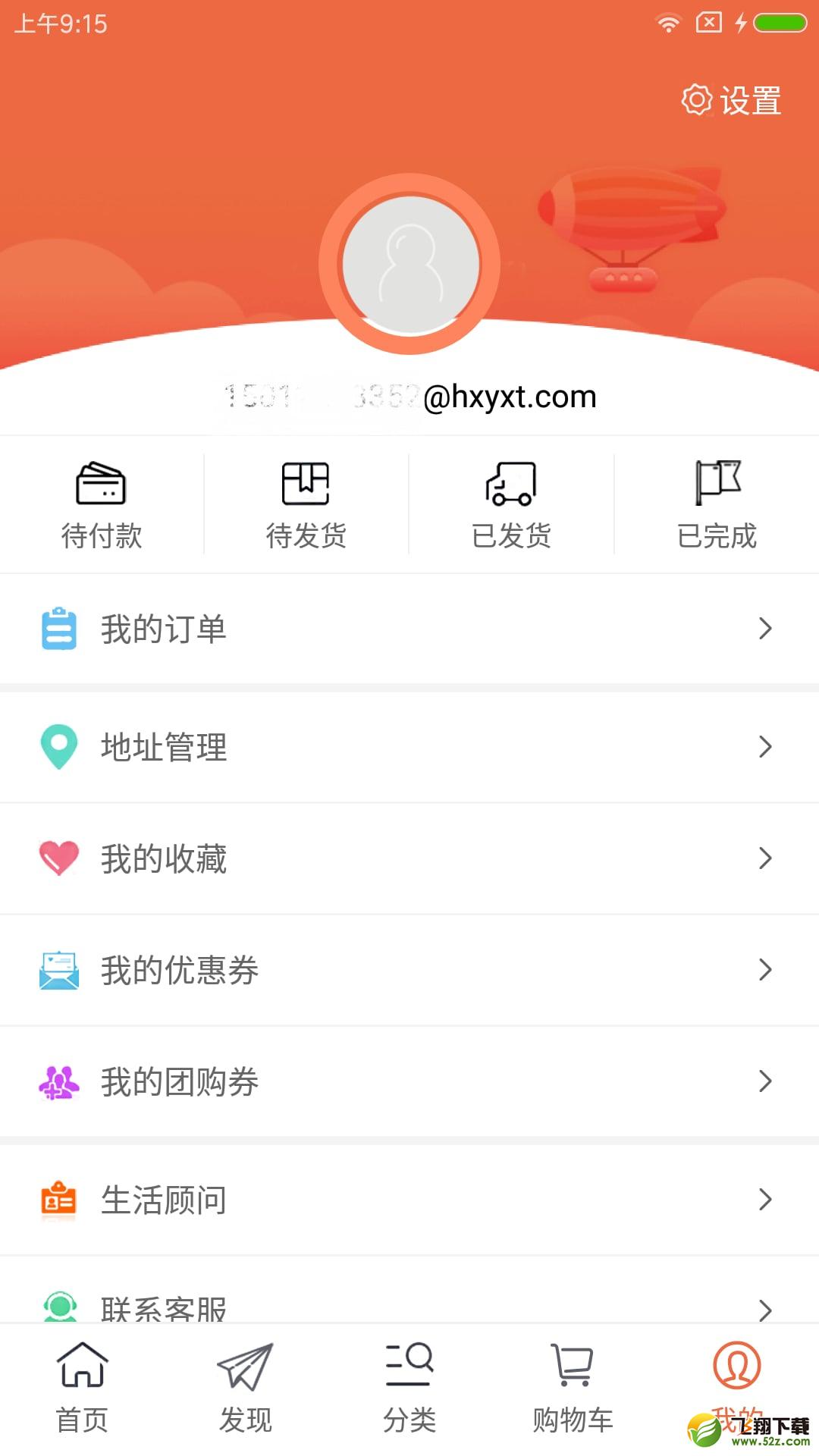Select the 我的 profile tab
This screenshot has height=1456, width=819.
tap(737, 1389)
